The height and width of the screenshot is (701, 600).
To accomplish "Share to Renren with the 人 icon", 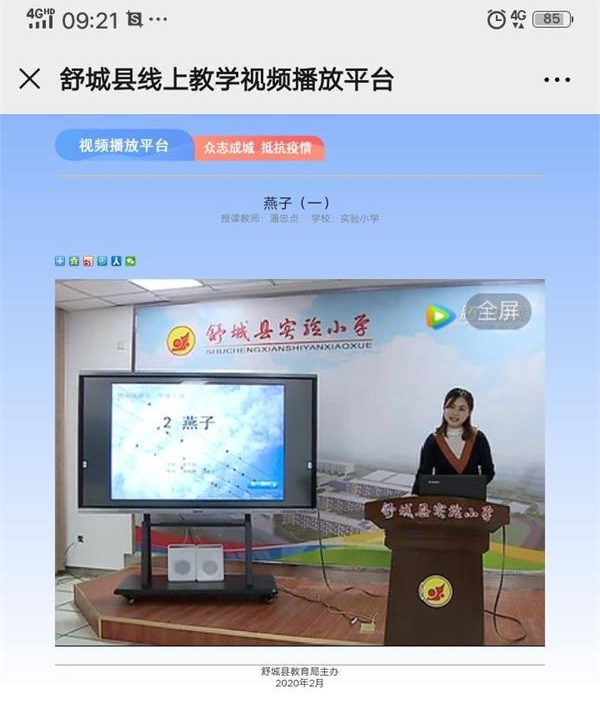I will (x=116, y=261).
